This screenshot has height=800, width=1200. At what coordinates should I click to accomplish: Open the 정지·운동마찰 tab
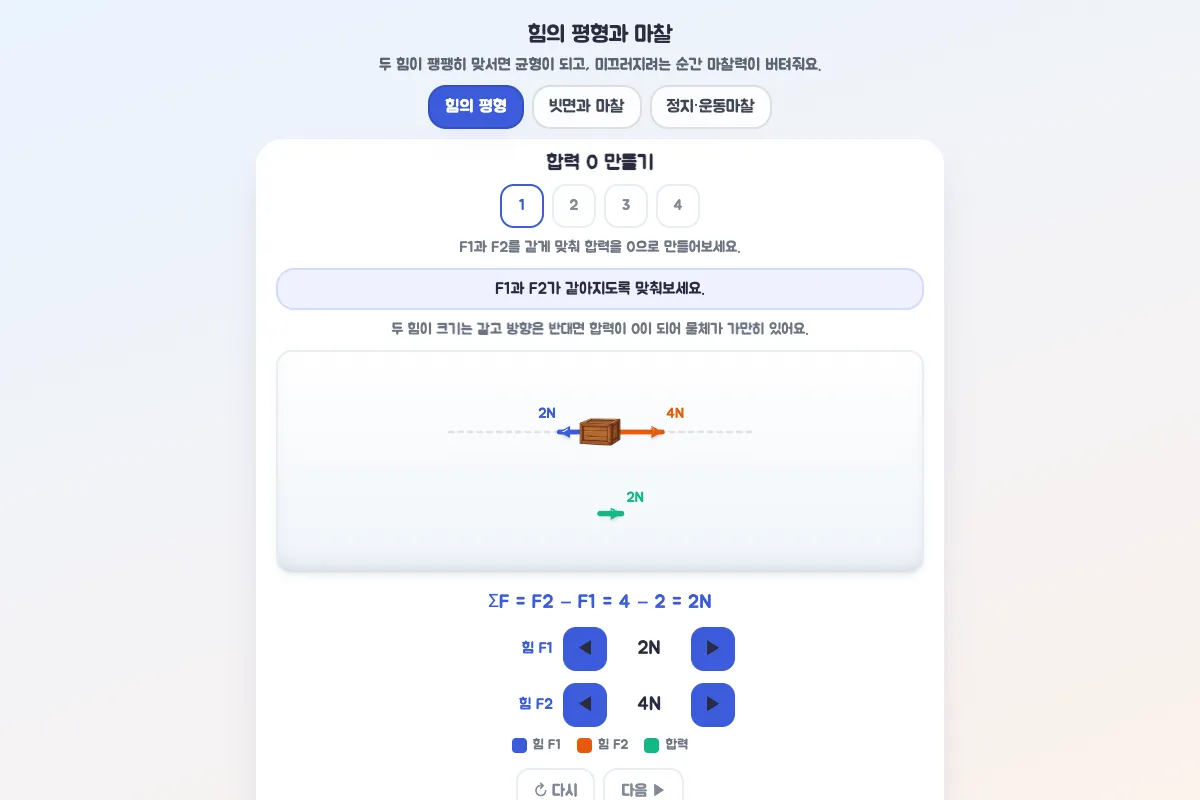(710, 107)
